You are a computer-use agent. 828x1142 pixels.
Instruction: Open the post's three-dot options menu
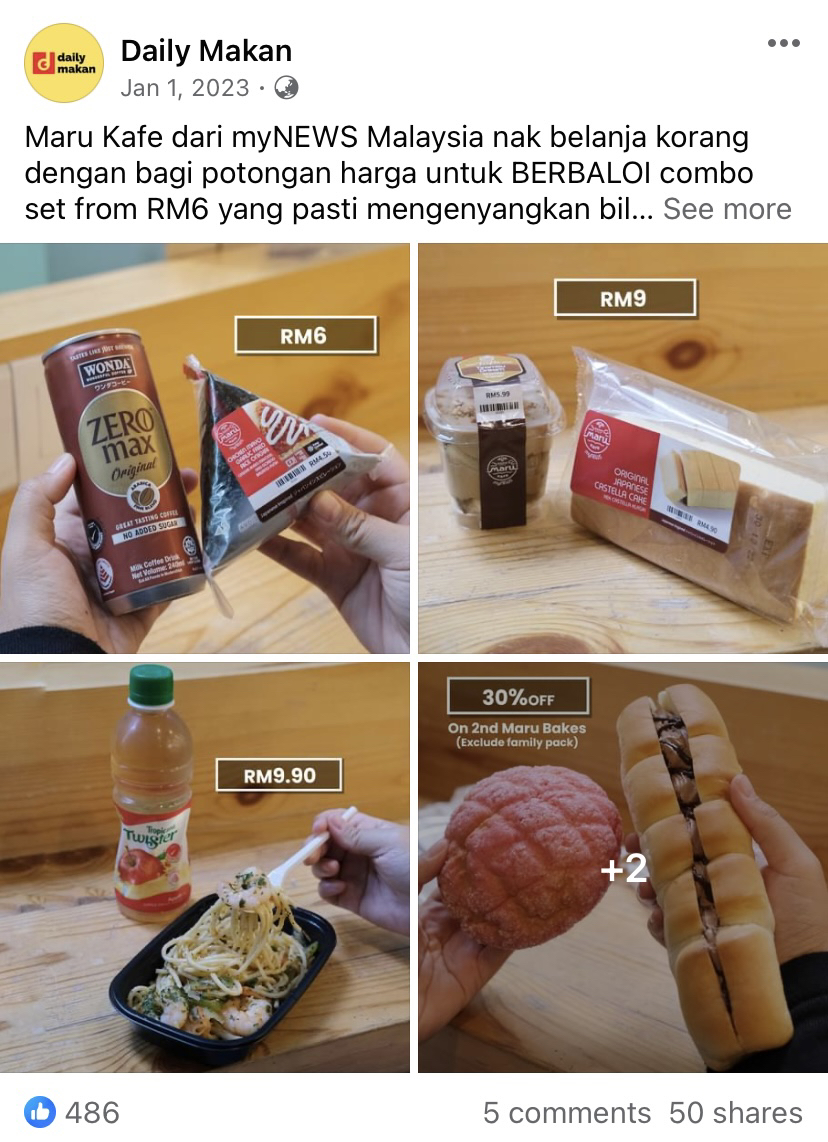pos(783,43)
